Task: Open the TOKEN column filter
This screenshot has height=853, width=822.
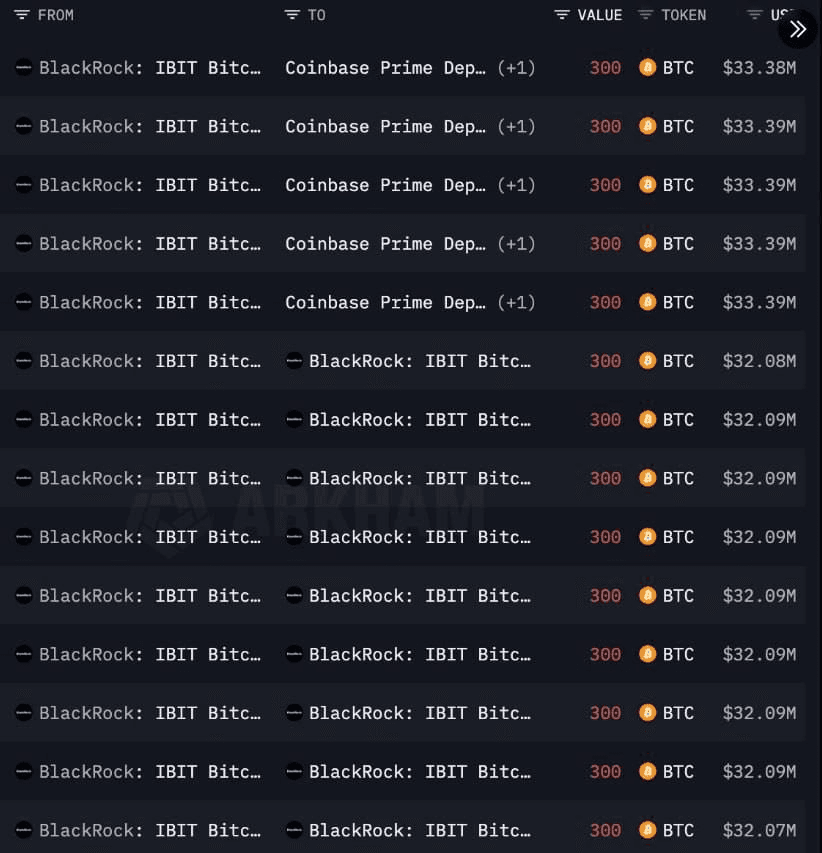Action: [x=646, y=15]
